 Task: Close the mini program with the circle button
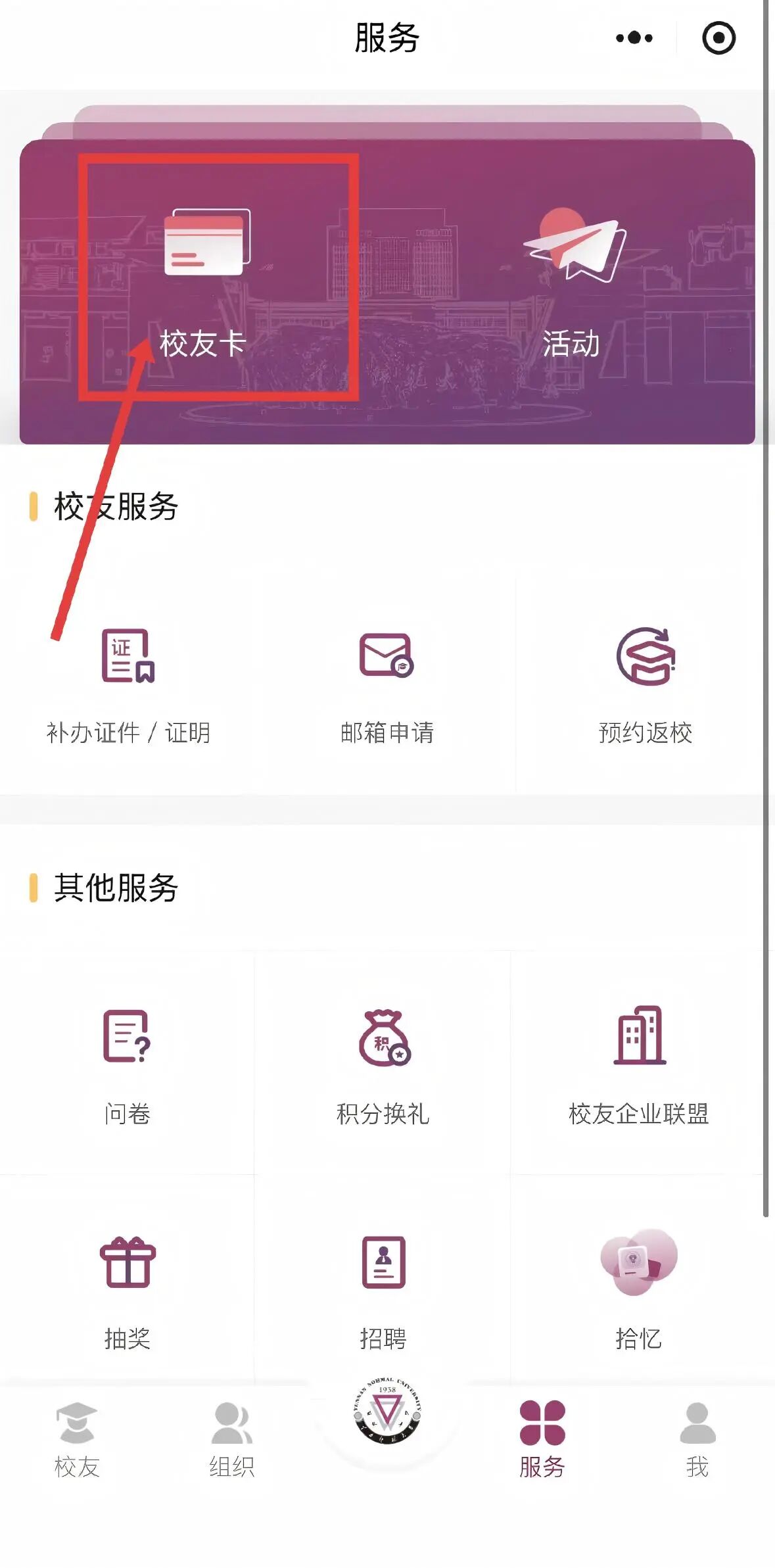click(x=718, y=38)
